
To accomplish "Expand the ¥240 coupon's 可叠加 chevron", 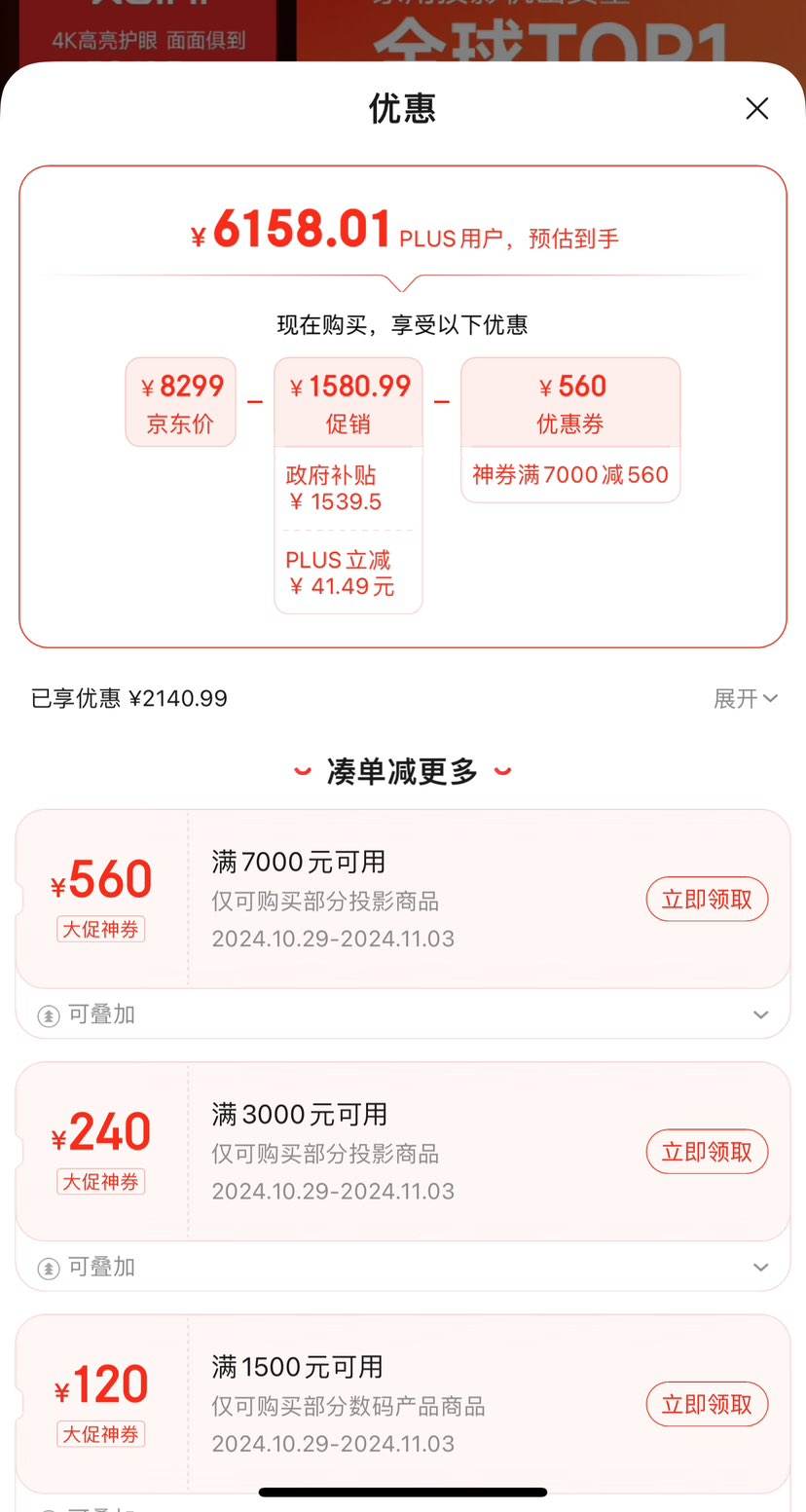I will click(x=761, y=1267).
